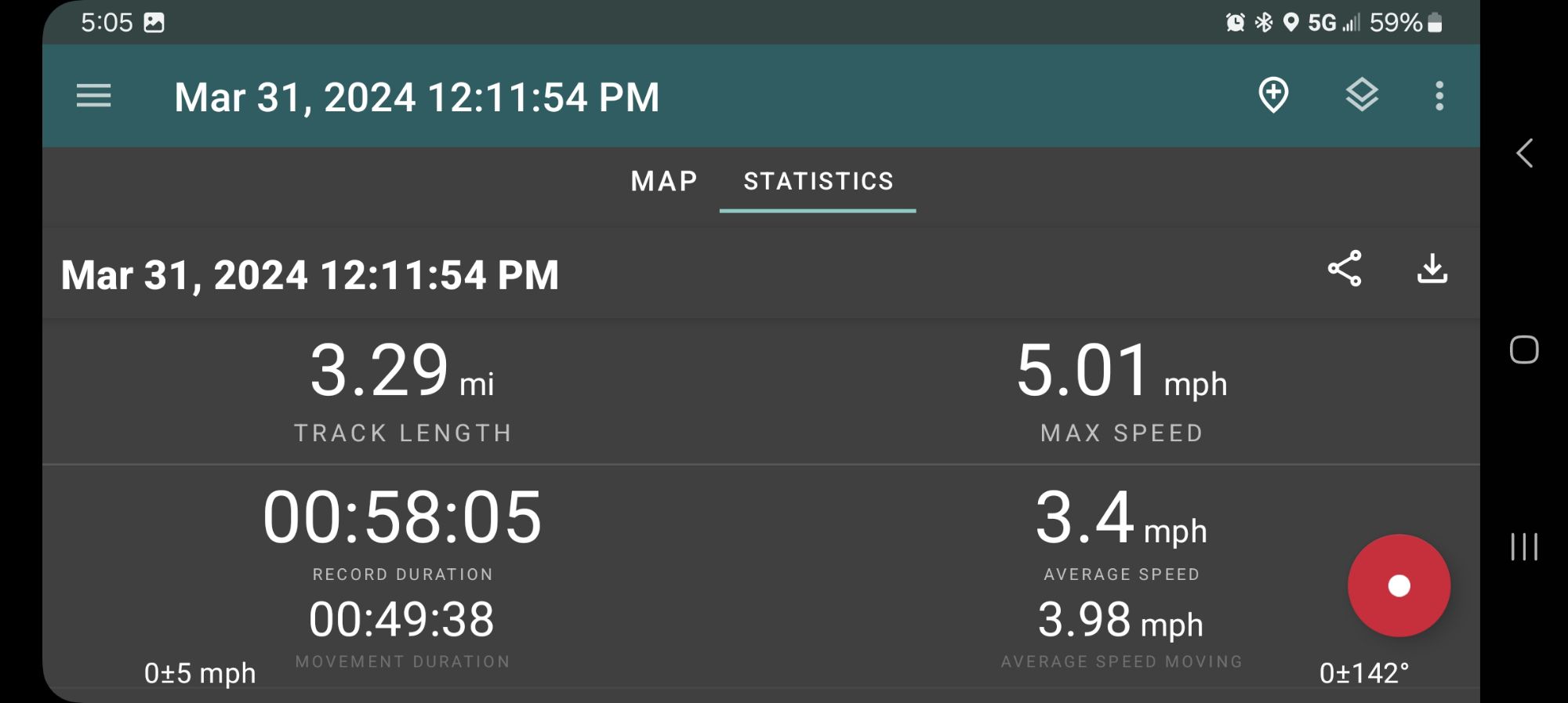1568x703 pixels.
Task: Open the map layers selector
Action: pos(1362,96)
